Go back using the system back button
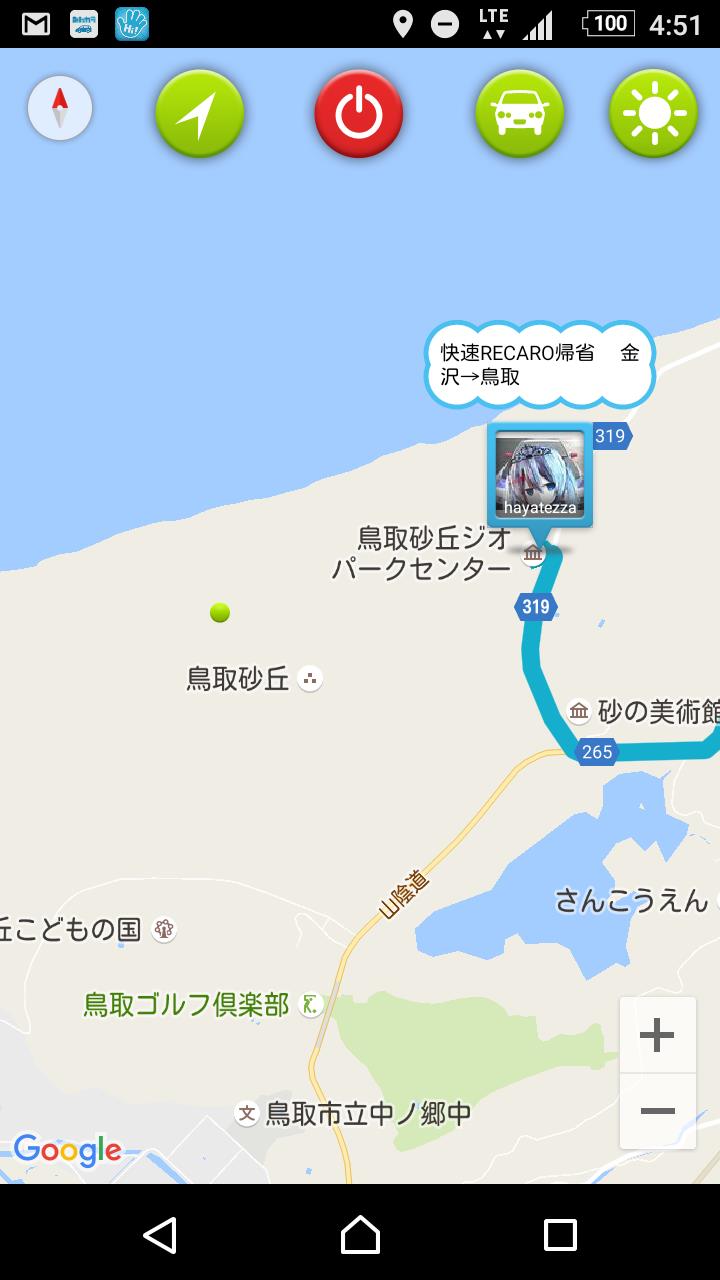This screenshot has width=720, height=1280. 160,1235
